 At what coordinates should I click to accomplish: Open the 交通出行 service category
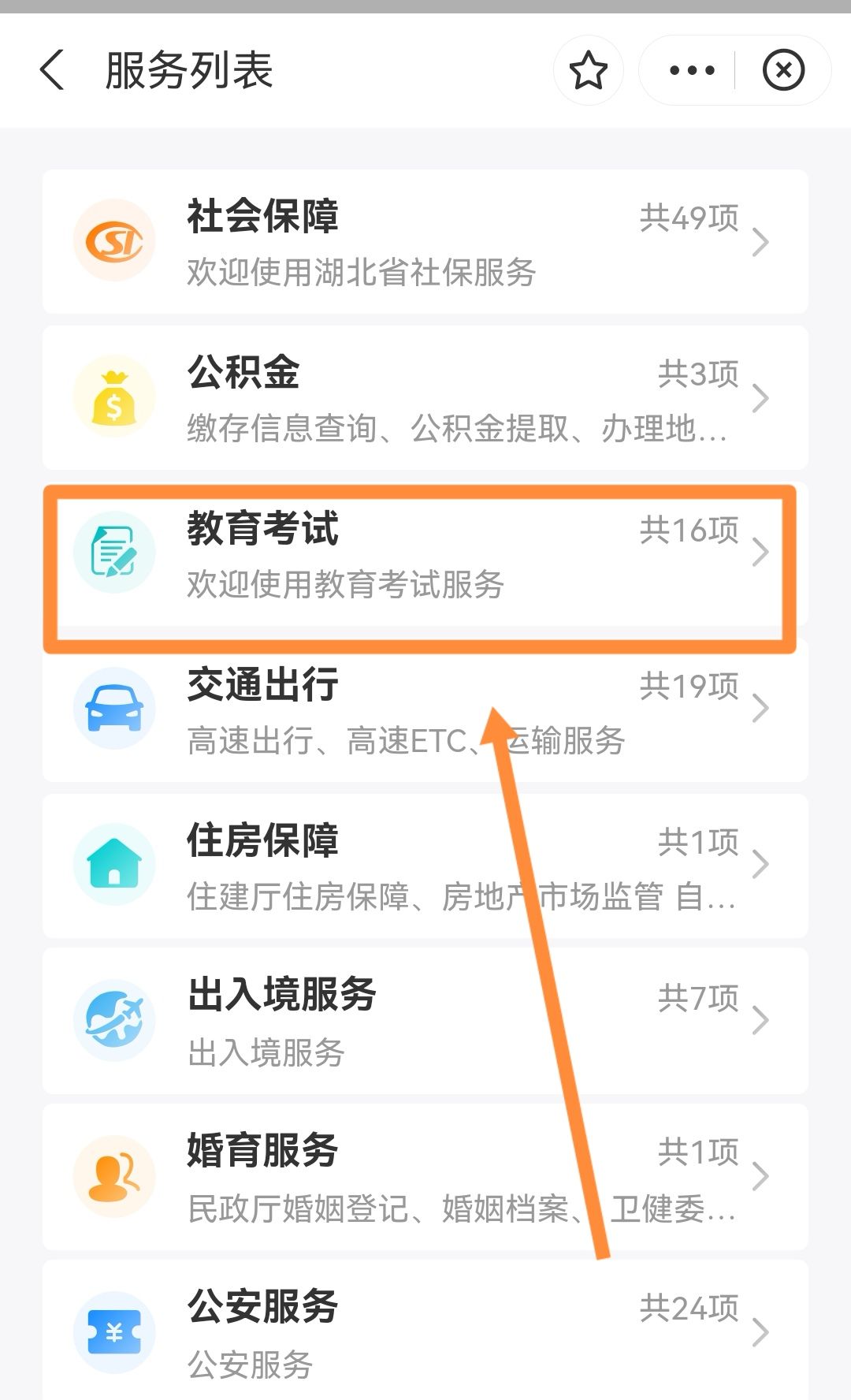425,709
